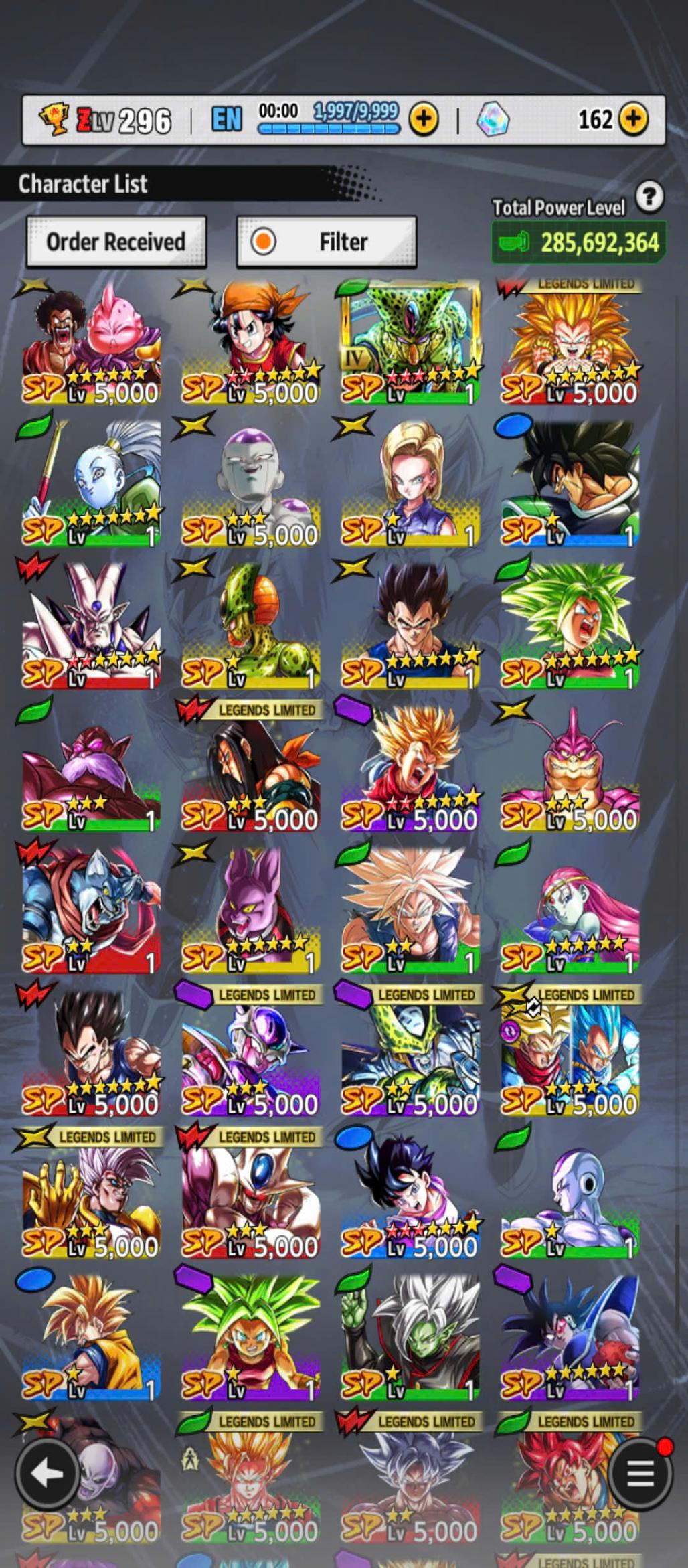Viewport: 688px width, 1568px height.
Task: Select the Legends Limited Super Saiyan 3 Gotenks
Action: click(x=570, y=343)
